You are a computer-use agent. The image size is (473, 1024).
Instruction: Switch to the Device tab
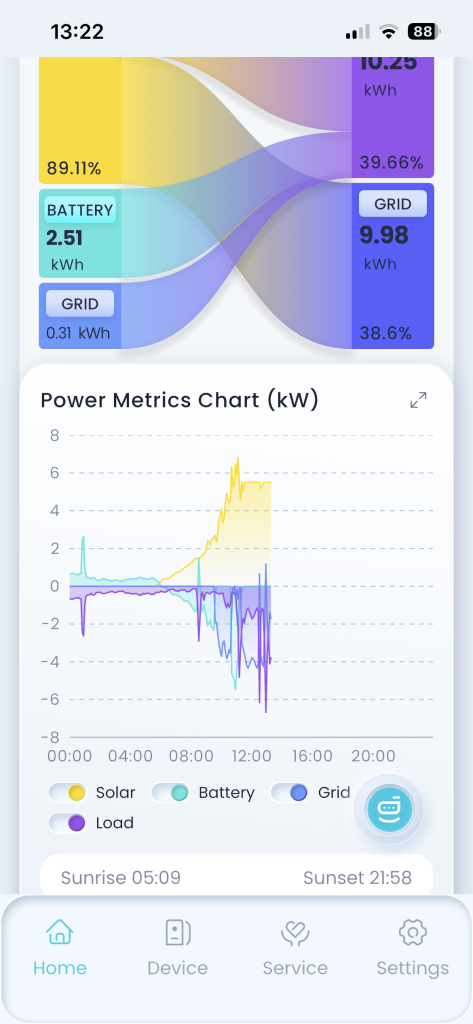click(x=178, y=947)
